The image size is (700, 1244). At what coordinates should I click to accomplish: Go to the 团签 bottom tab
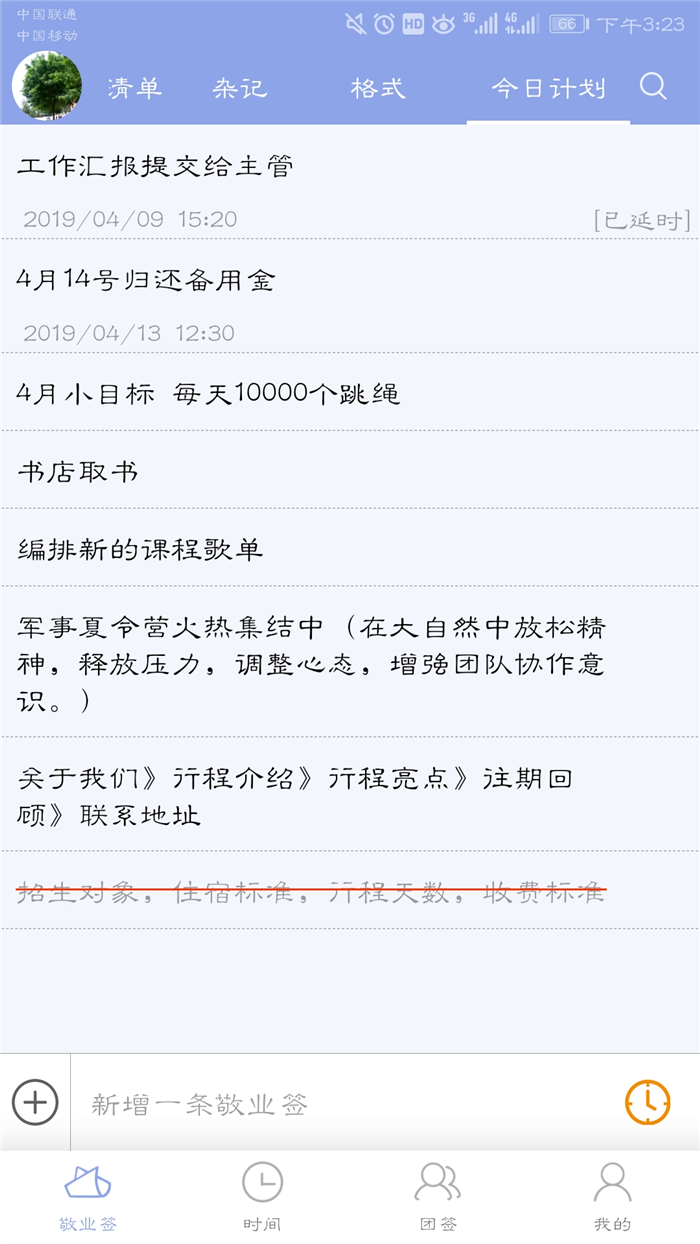pos(438,1197)
